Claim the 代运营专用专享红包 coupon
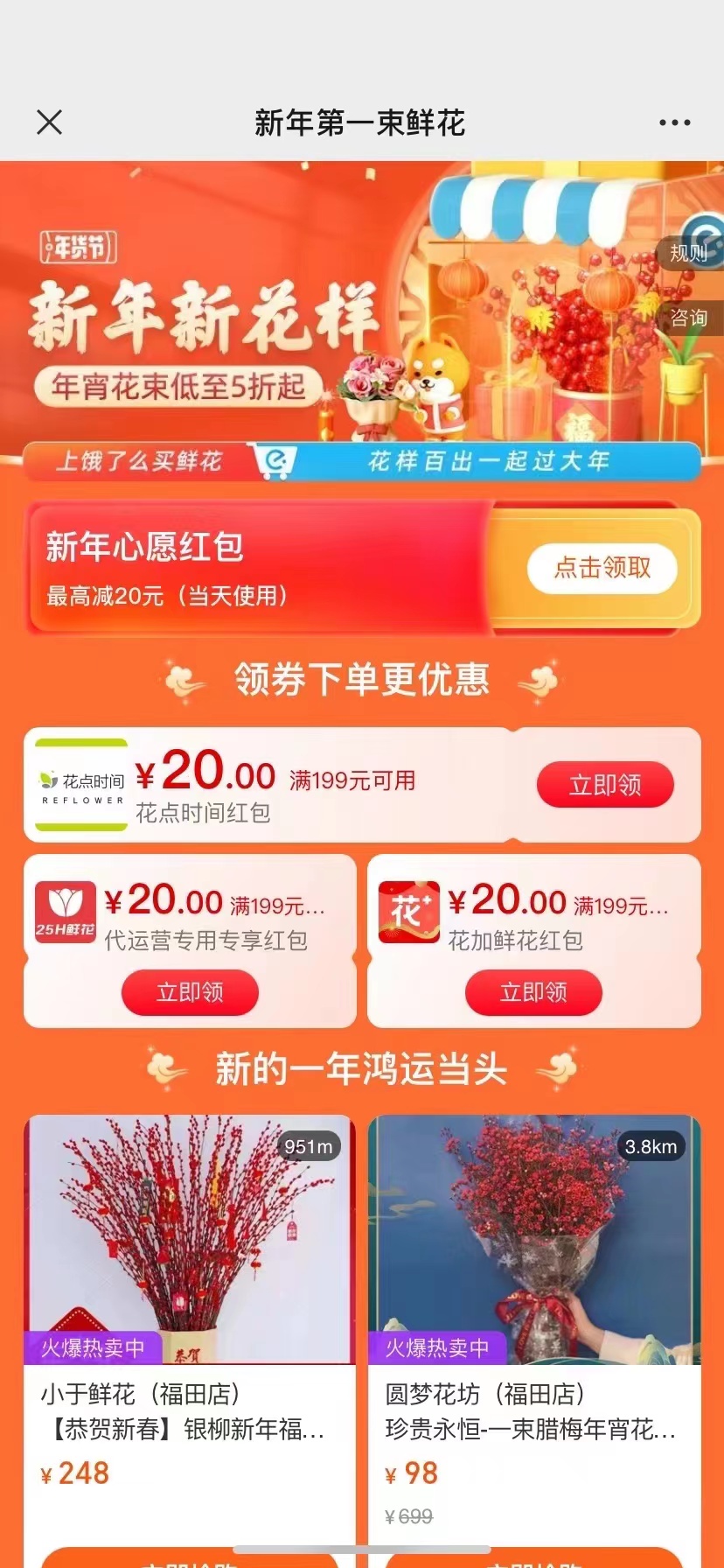This screenshot has width=724, height=1568. click(190, 992)
